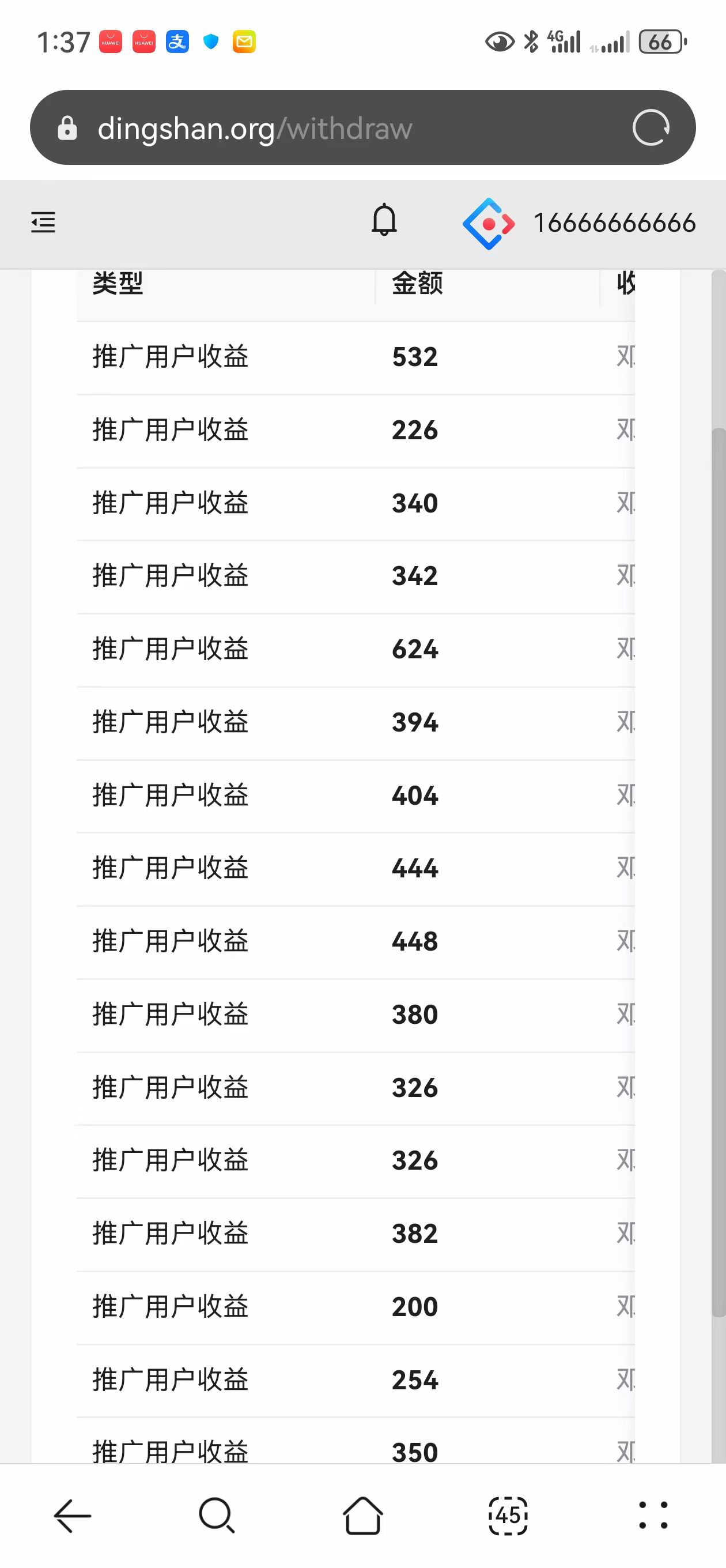Go back with browser back arrow
The width and height of the screenshot is (726, 1568).
(73, 1515)
